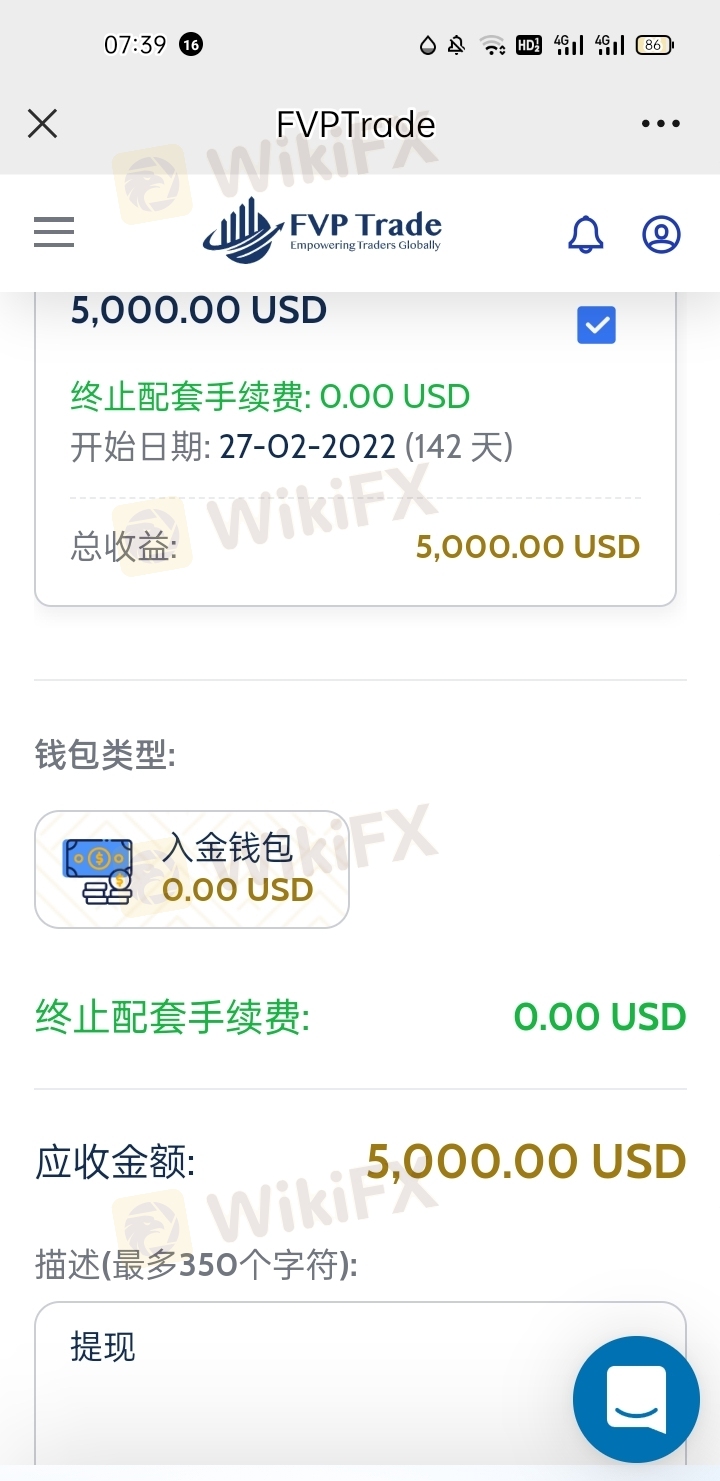The width and height of the screenshot is (720, 1481).
Task: Close the FVPTrade web page
Action: coord(42,124)
